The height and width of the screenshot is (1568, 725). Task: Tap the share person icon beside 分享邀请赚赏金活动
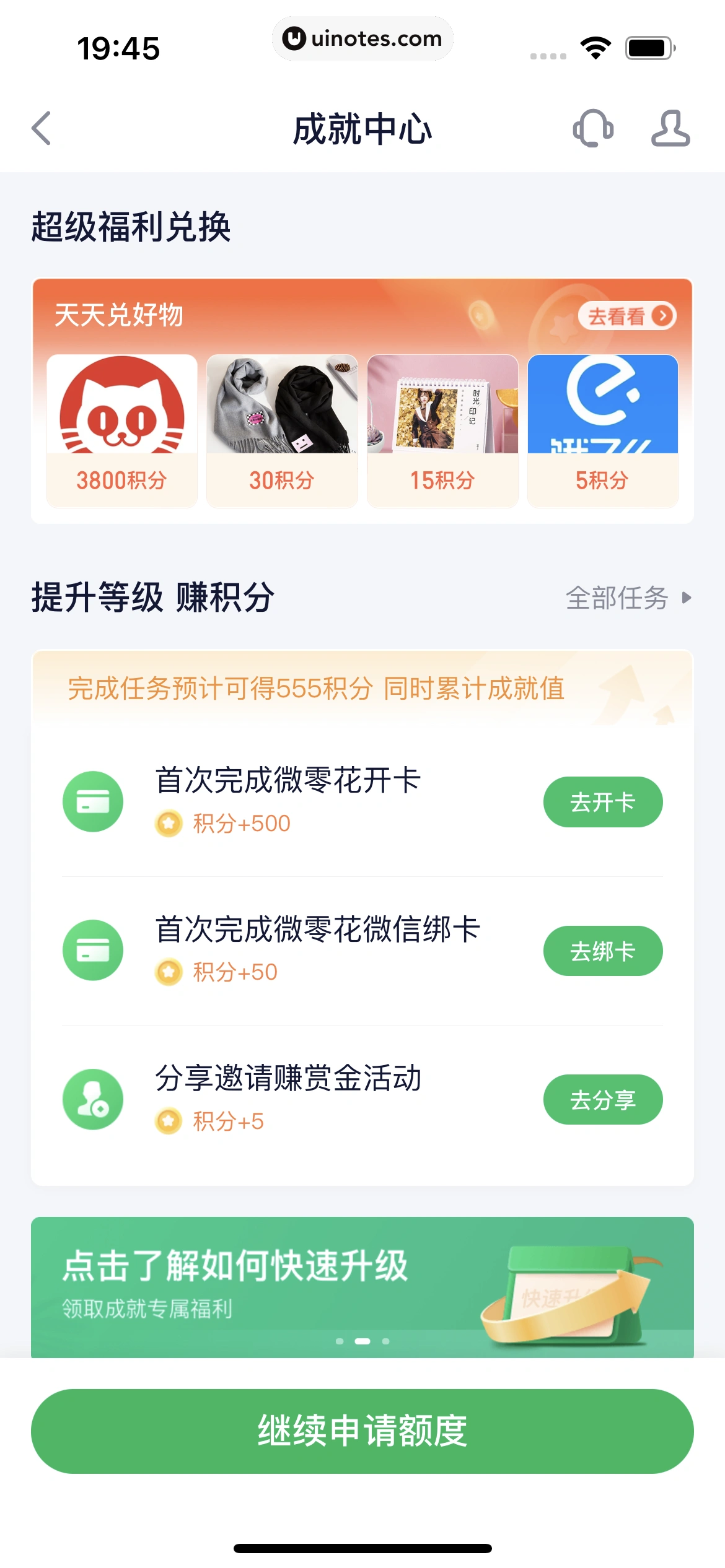click(93, 1099)
